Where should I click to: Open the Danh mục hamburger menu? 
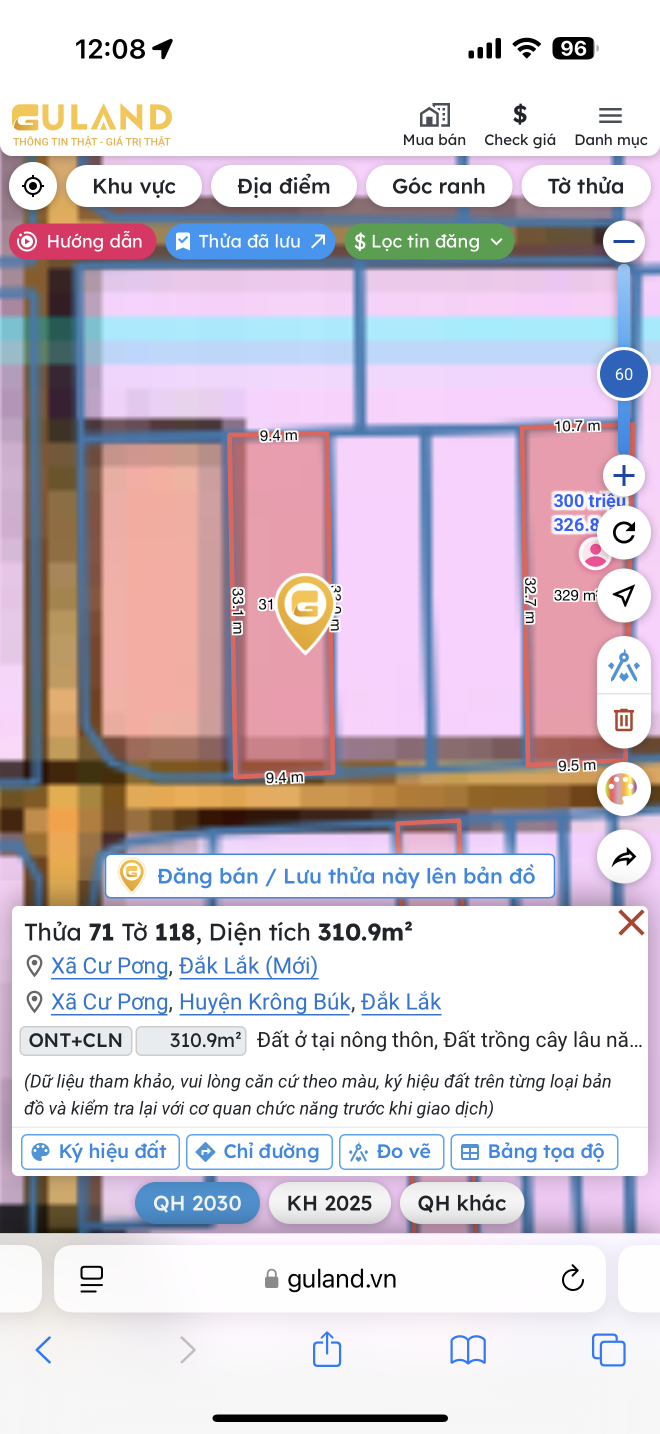click(610, 126)
